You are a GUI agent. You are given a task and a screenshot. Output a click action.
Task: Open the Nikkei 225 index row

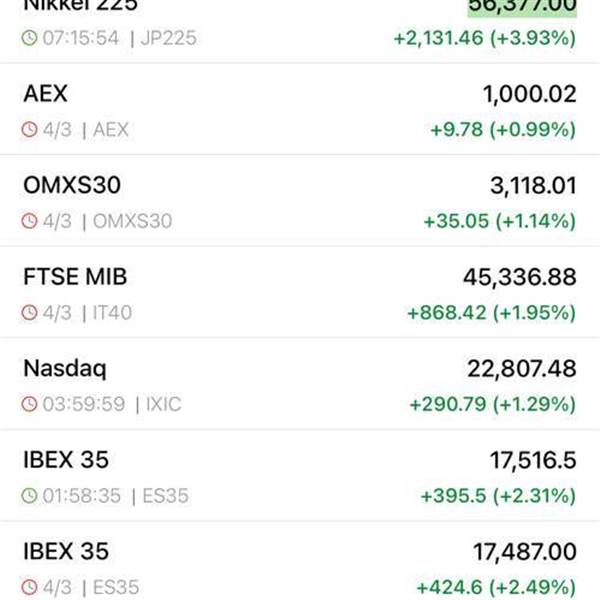pyautogui.click(x=300, y=31)
